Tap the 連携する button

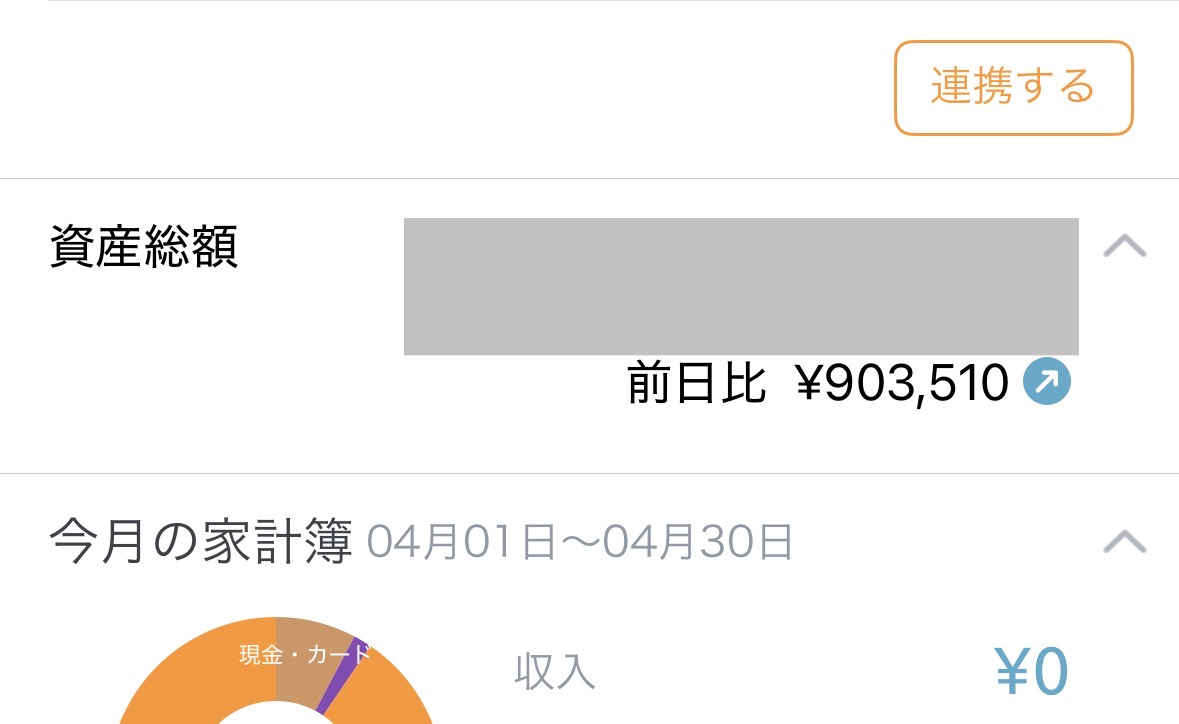pos(1013,88)
